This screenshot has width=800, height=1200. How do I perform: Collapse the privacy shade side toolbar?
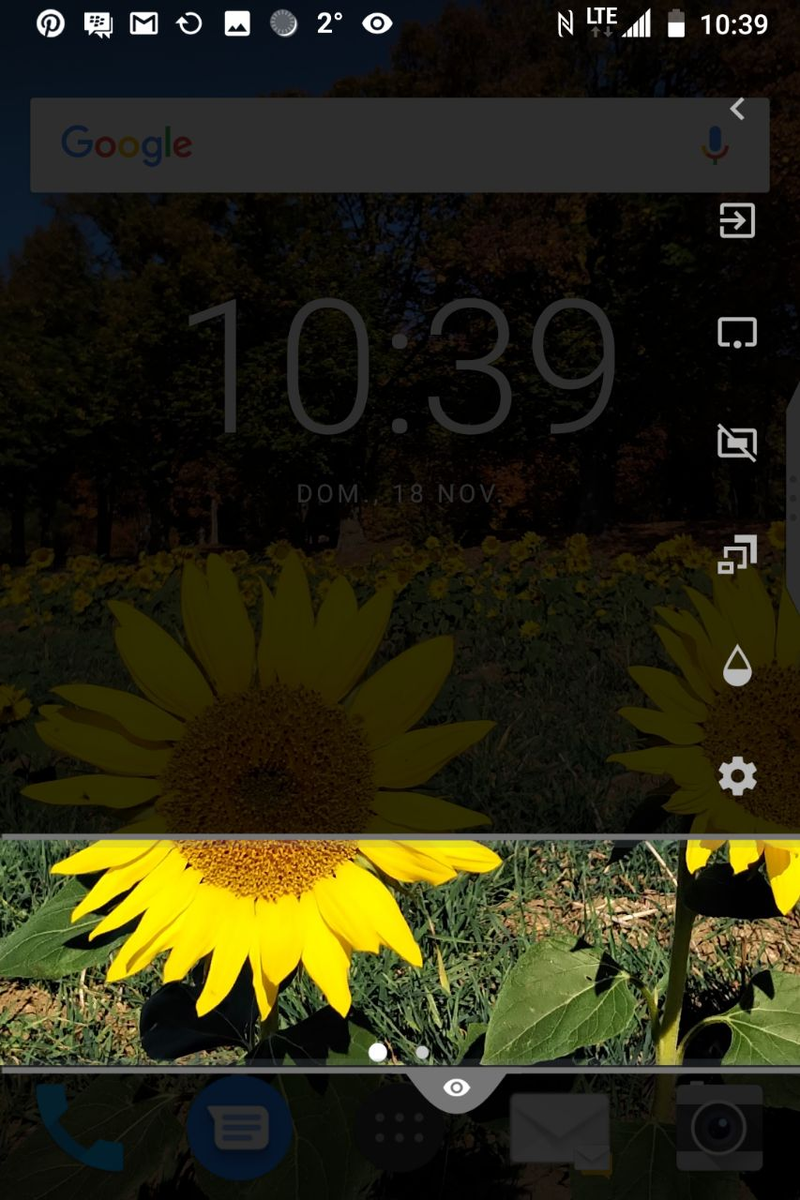[x=737, y=109]
